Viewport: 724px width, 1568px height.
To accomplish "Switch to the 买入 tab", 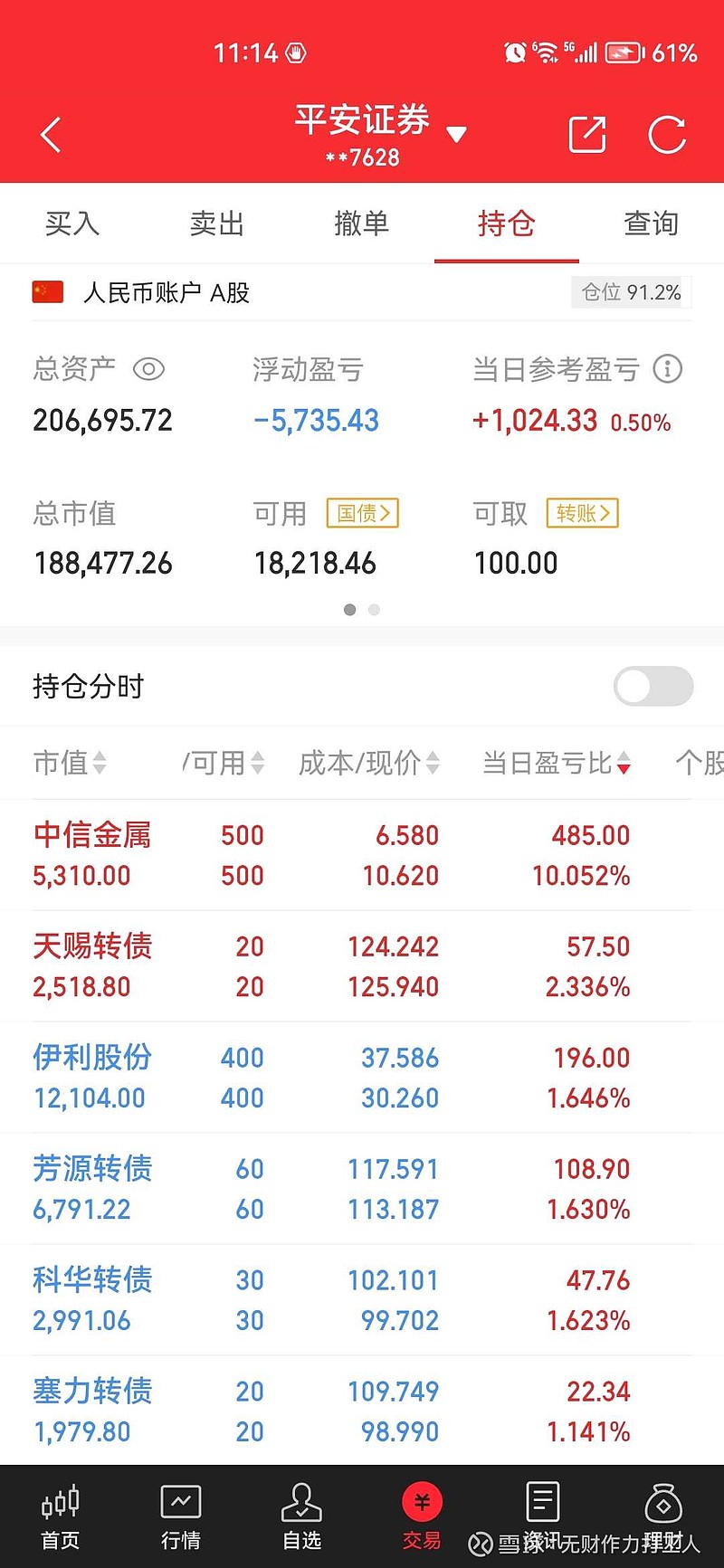I will click(x=72, y=223).
